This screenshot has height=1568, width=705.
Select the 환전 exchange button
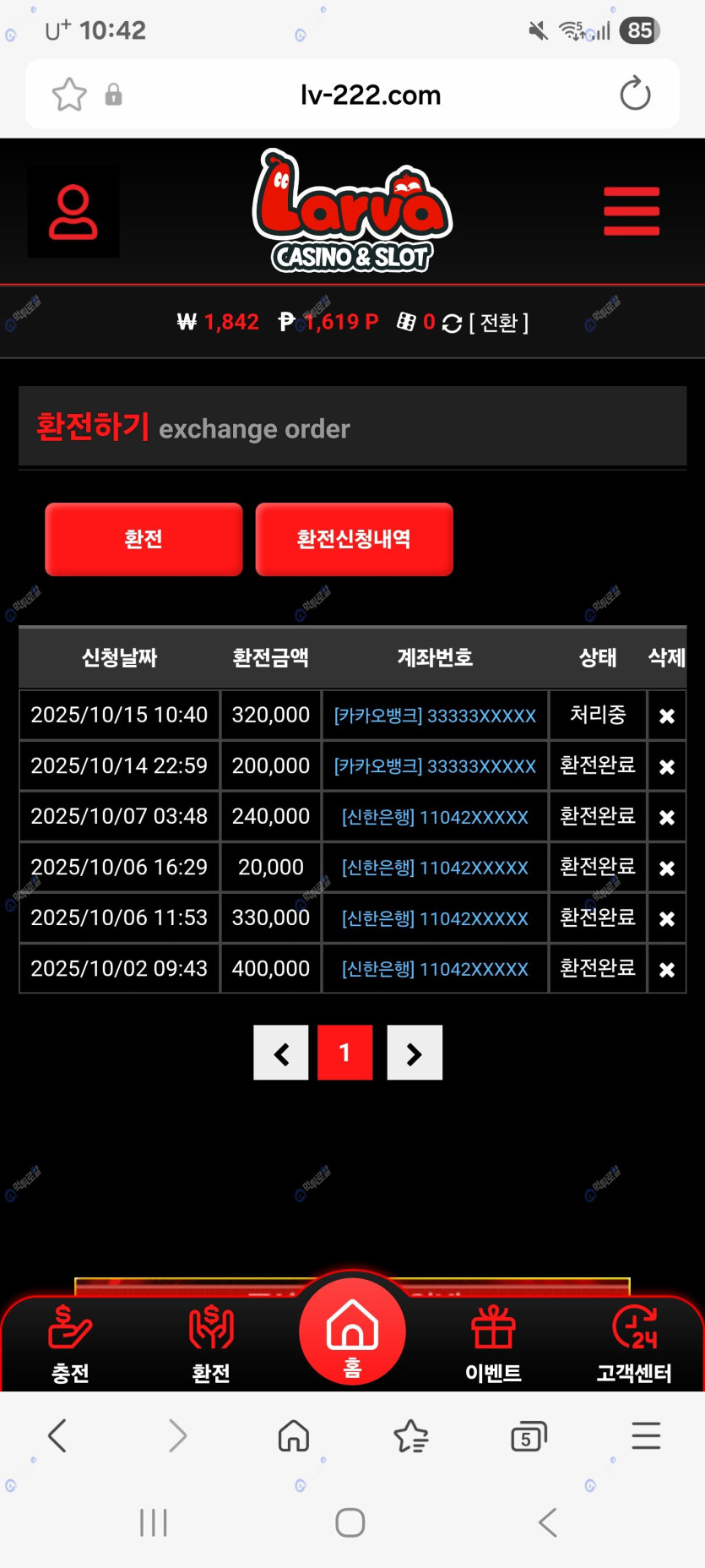144,539
